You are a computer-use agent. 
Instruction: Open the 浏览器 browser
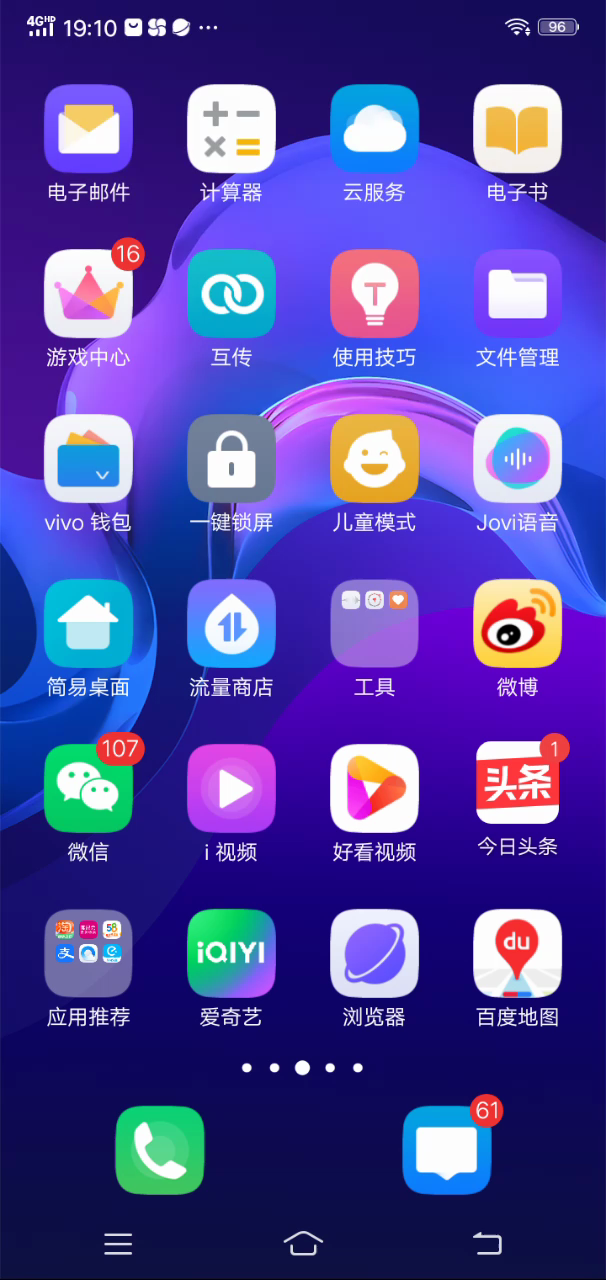pyautogui.click(x=374, y=954)
